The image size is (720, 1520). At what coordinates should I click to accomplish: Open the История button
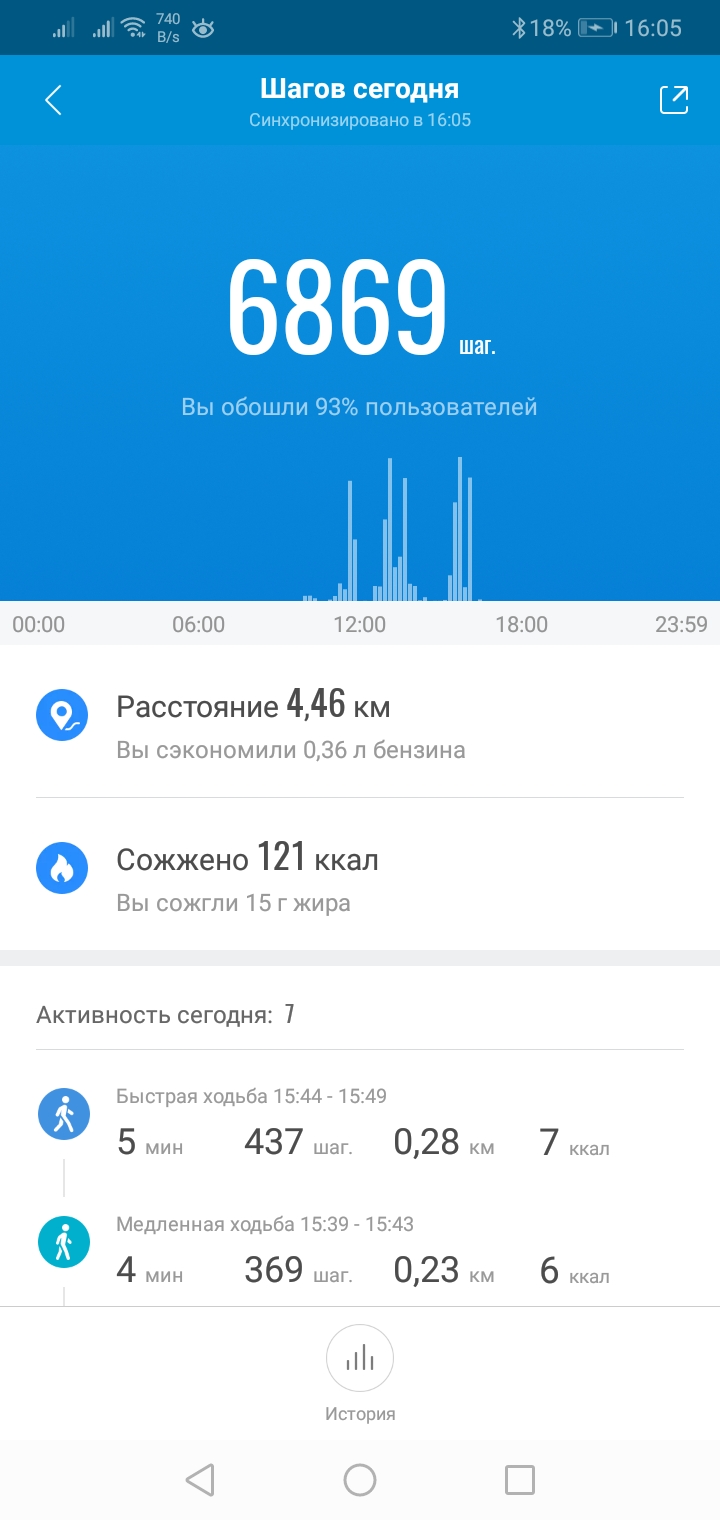(360, 1374)
